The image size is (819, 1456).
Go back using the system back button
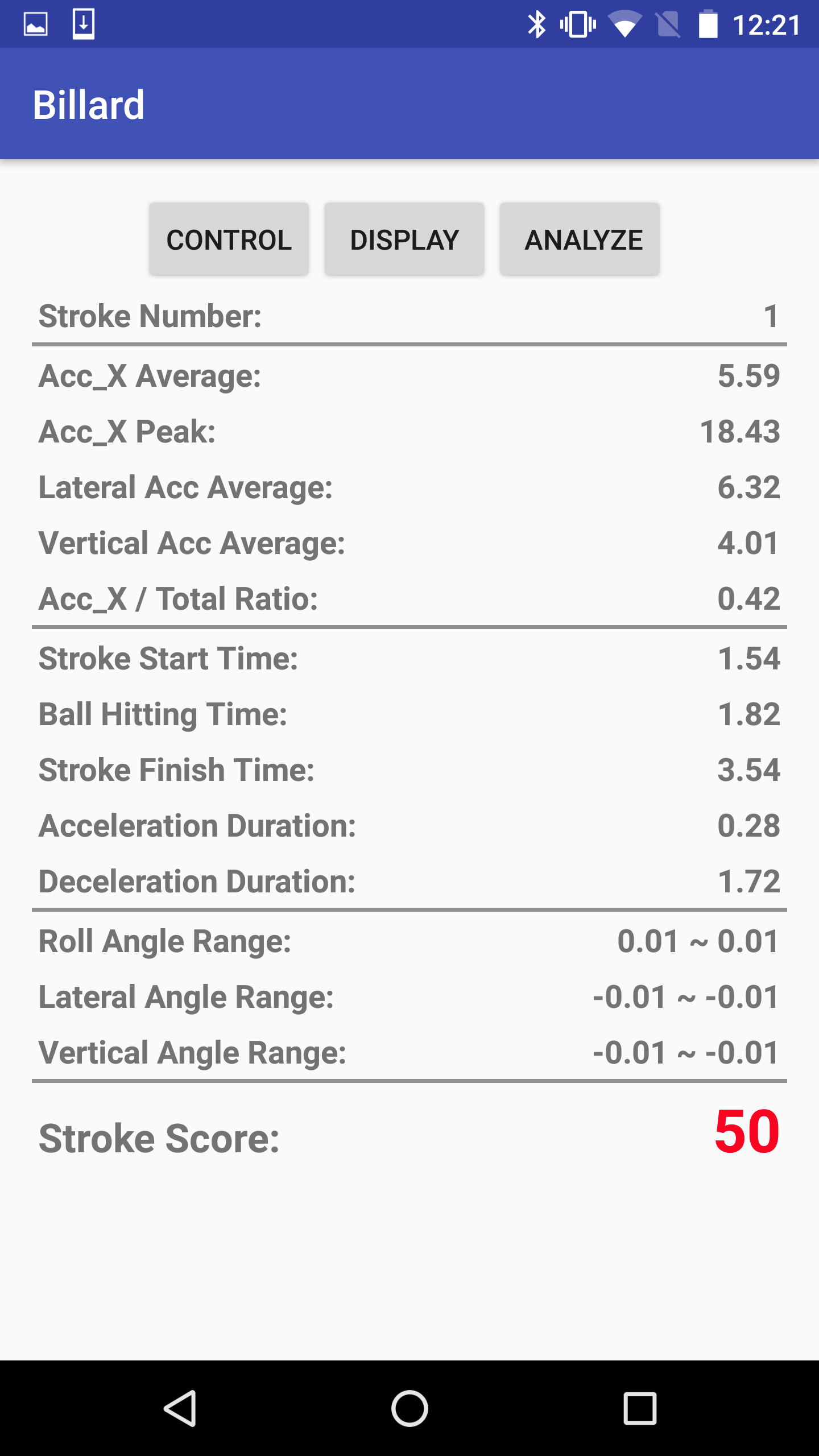pos(180,1408)
